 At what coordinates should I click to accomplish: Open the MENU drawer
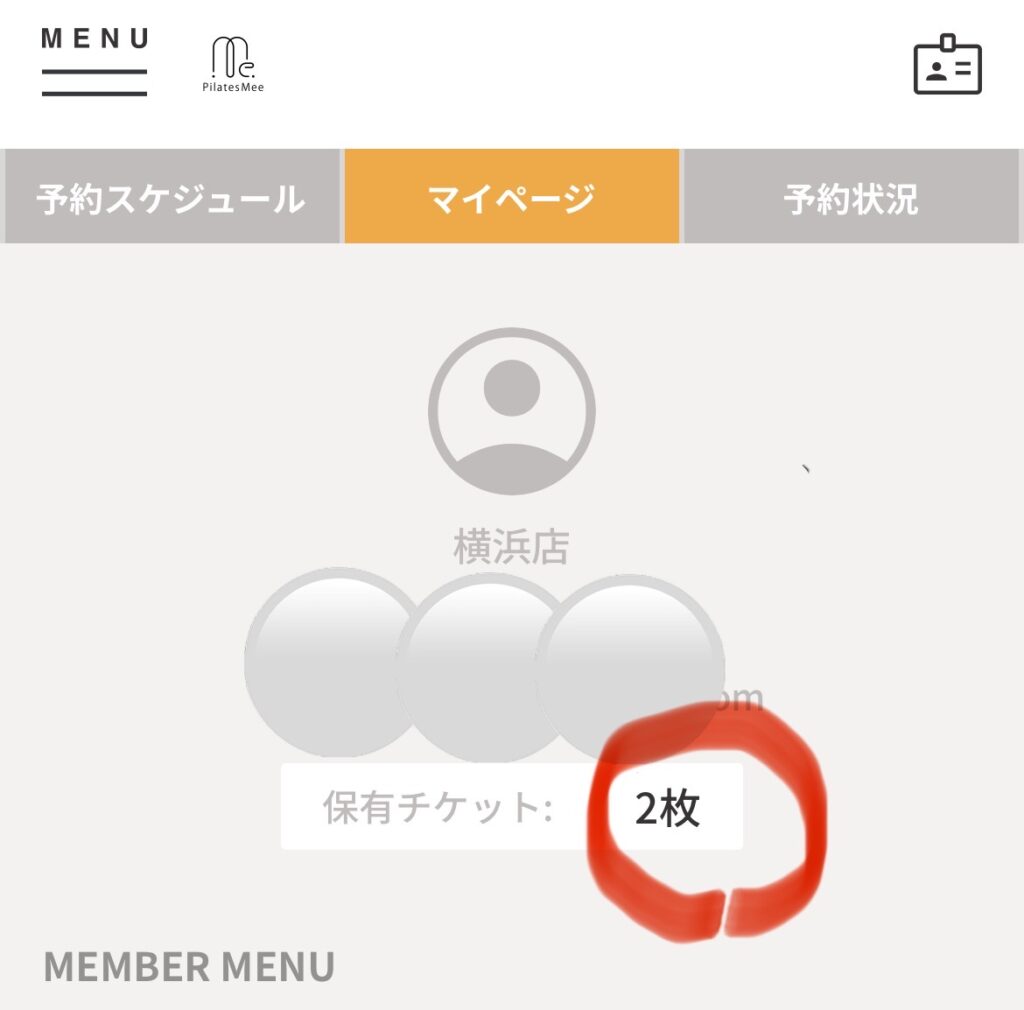click(94, 62)
